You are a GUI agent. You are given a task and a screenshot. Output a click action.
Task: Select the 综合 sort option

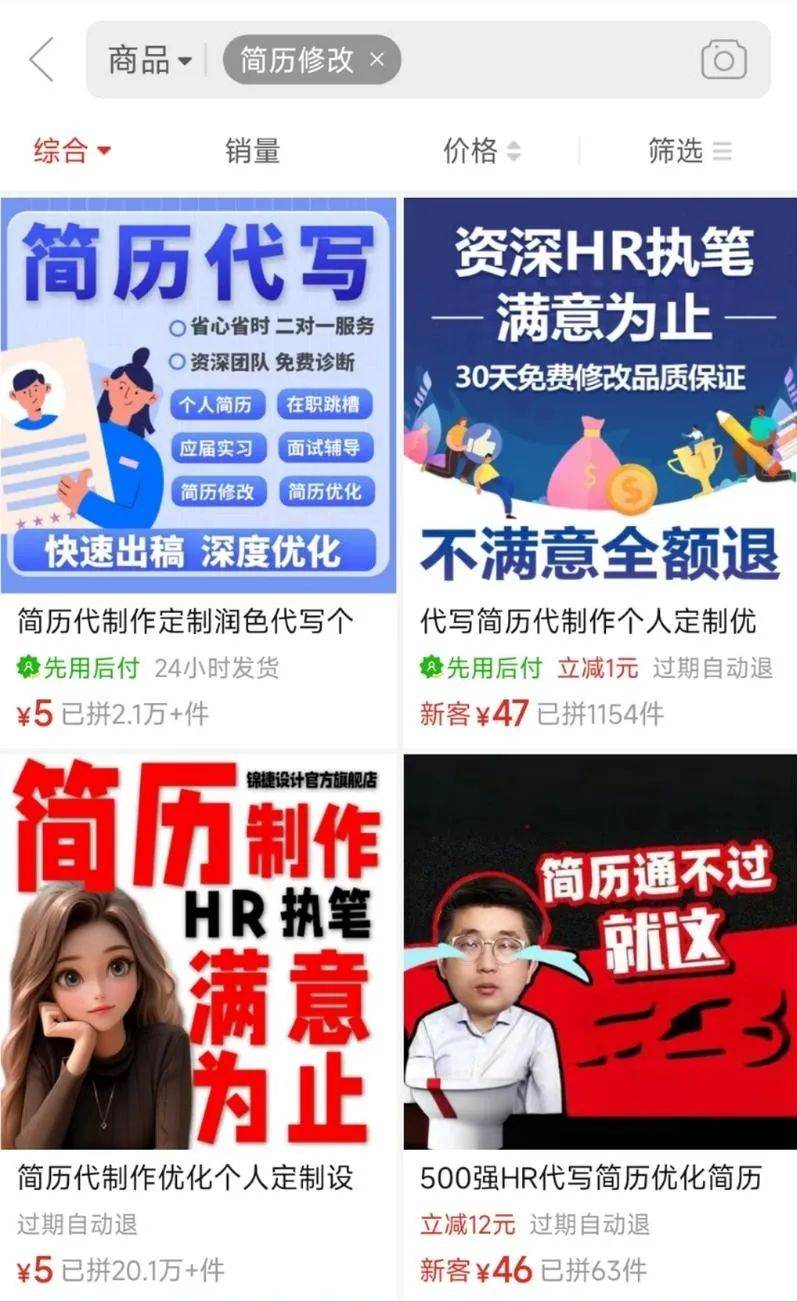[72, 151]
